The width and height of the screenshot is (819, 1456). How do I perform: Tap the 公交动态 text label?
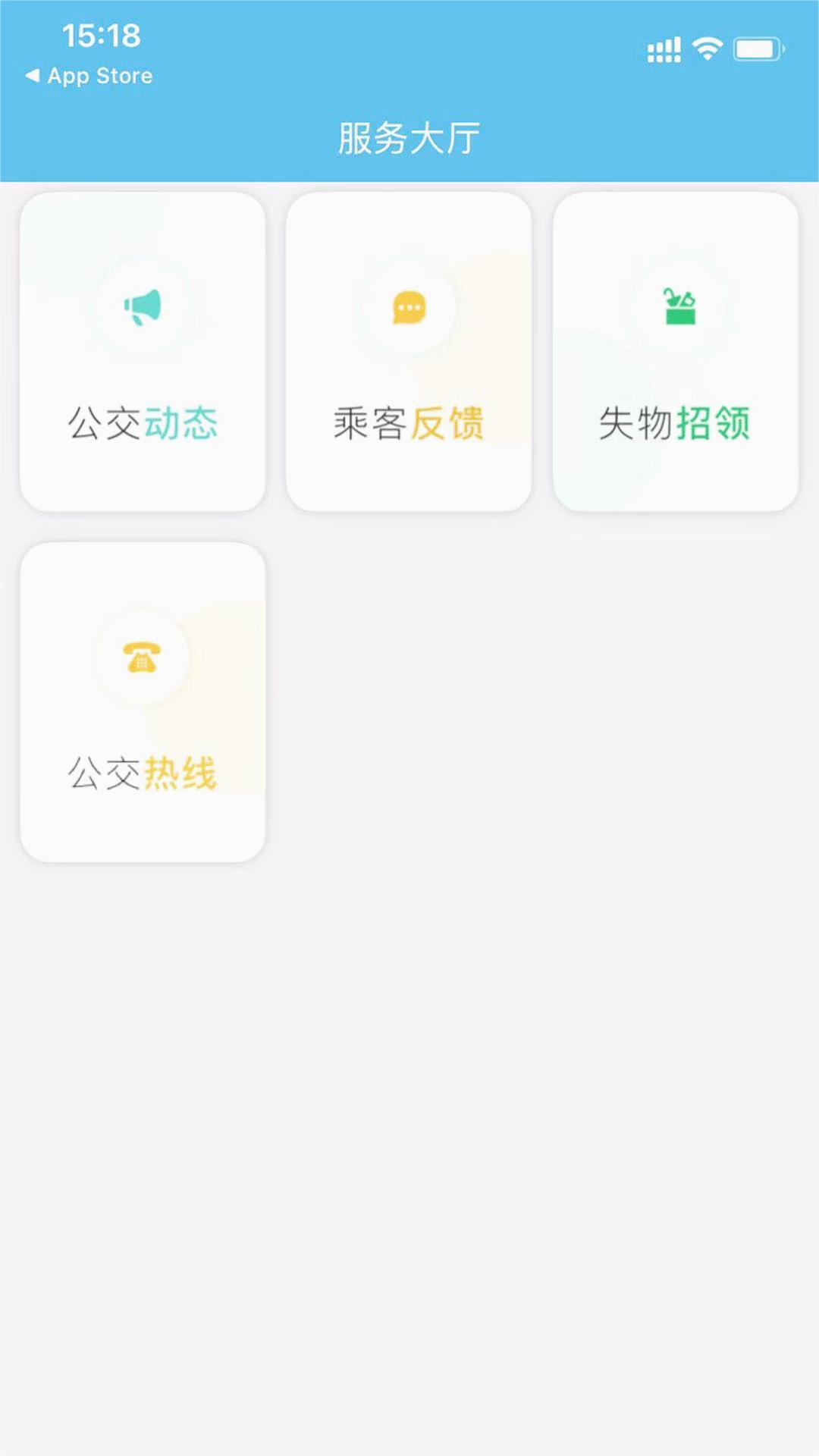click(143, 423)
